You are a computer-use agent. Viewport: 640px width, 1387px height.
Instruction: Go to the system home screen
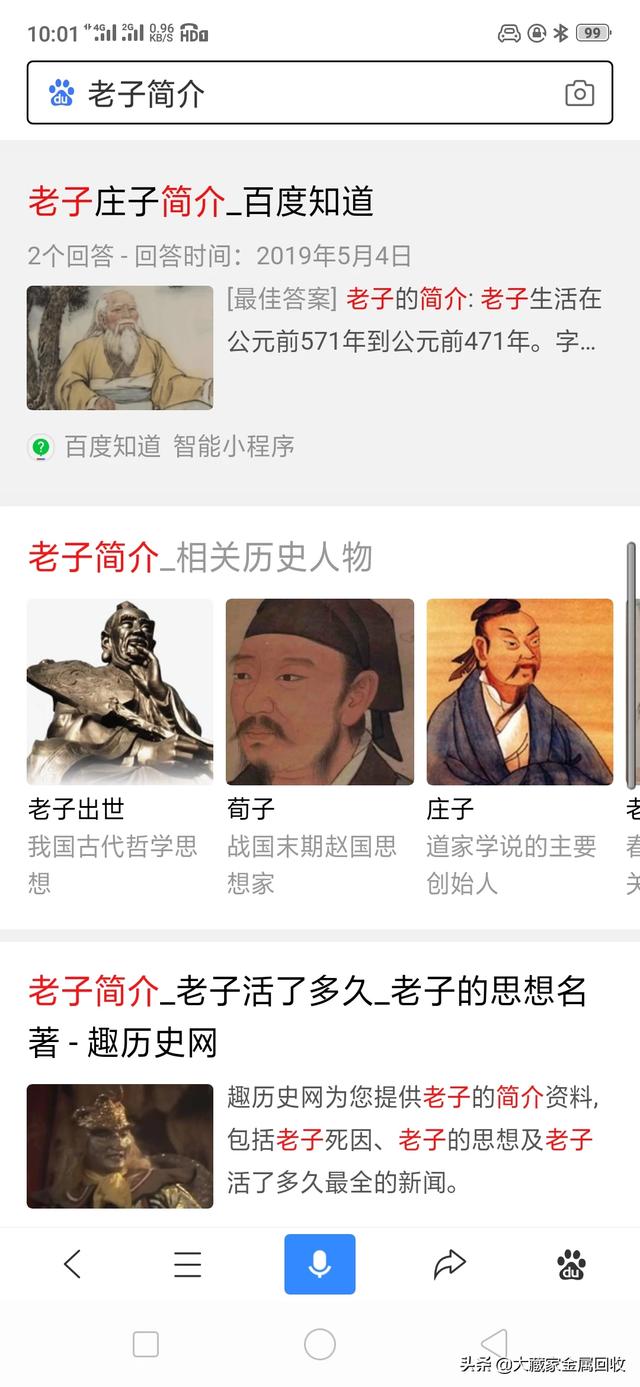(320, 1344)
